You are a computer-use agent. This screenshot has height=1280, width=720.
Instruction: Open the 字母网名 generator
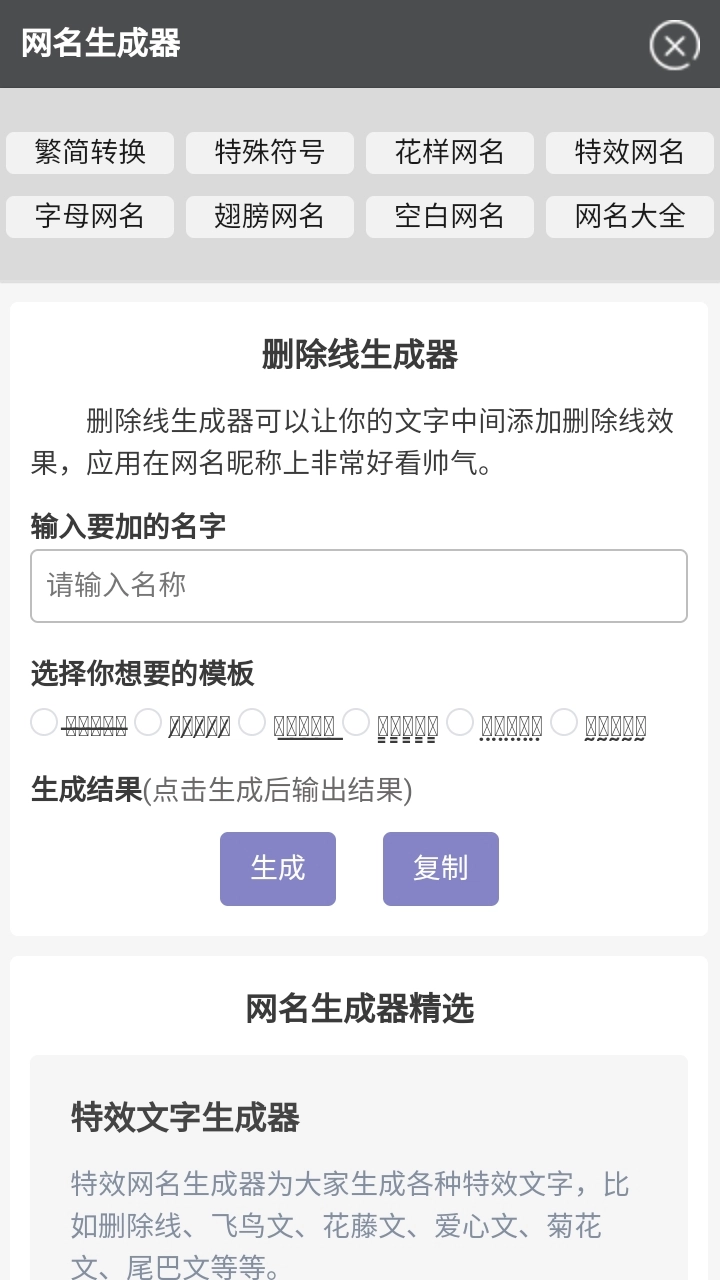(x=89, y=216)
